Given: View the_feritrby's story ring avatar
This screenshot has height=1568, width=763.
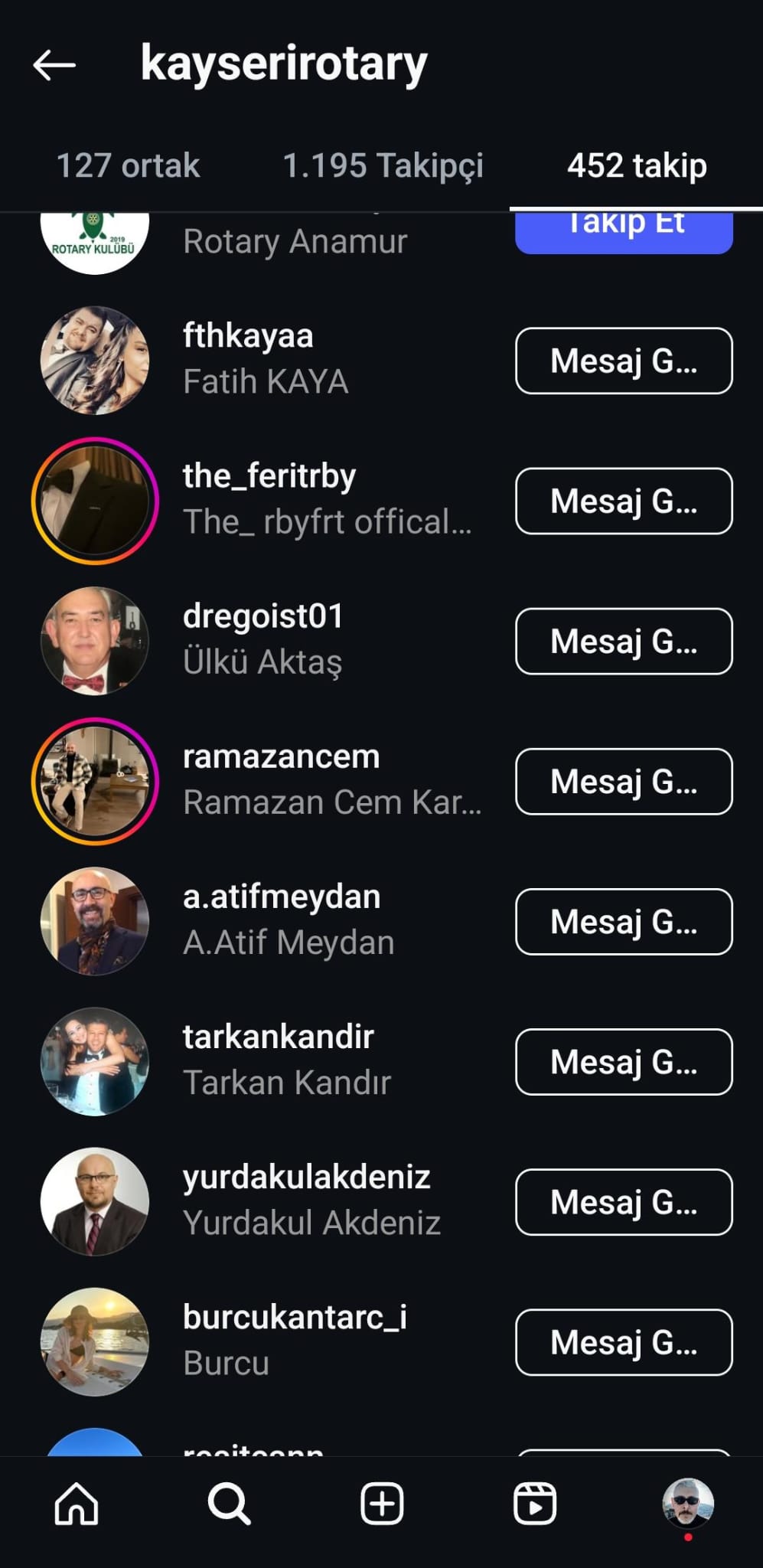Looking at the screenshot, I should 95,501.
